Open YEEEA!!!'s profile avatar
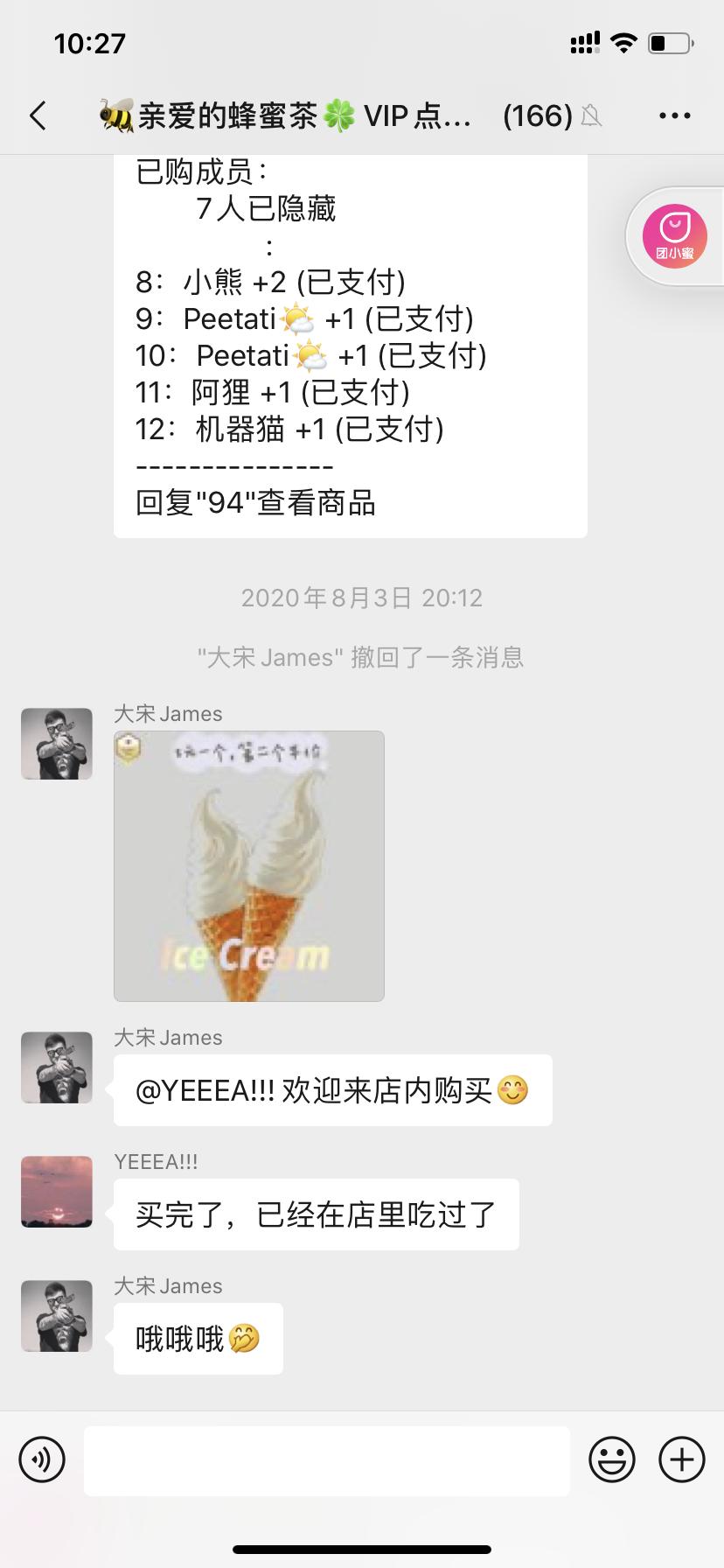 pos(57,1191)
